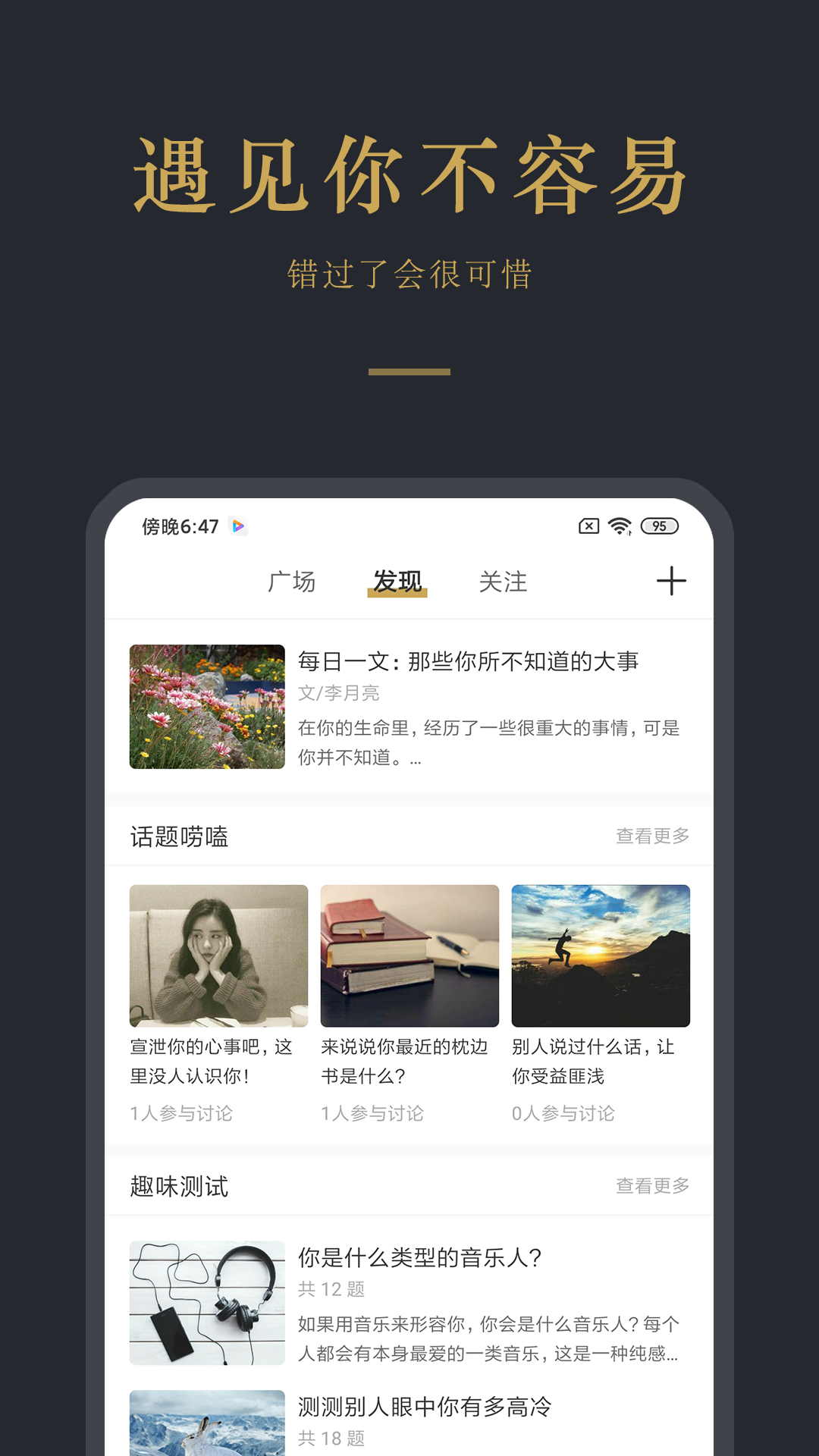This screenshot has height=1456, width=819.
Task: Tap the 1人参与讨论 label under the first topic
Action: click(x=181, y=1113)
